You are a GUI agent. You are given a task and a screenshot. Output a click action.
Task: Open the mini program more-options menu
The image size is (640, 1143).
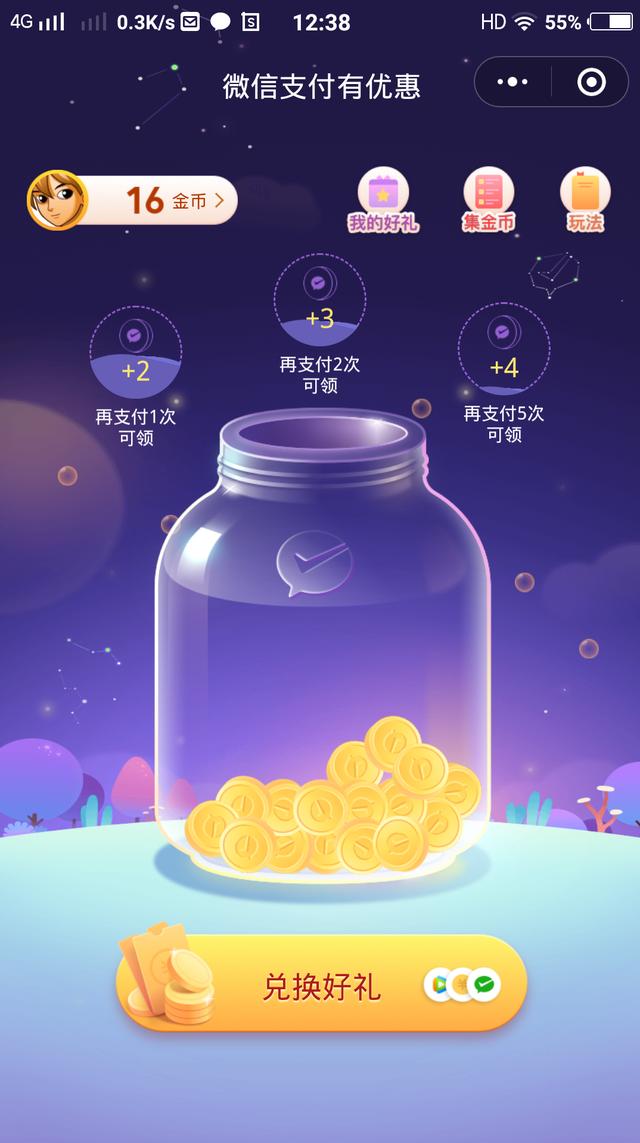tap(512, 82)
